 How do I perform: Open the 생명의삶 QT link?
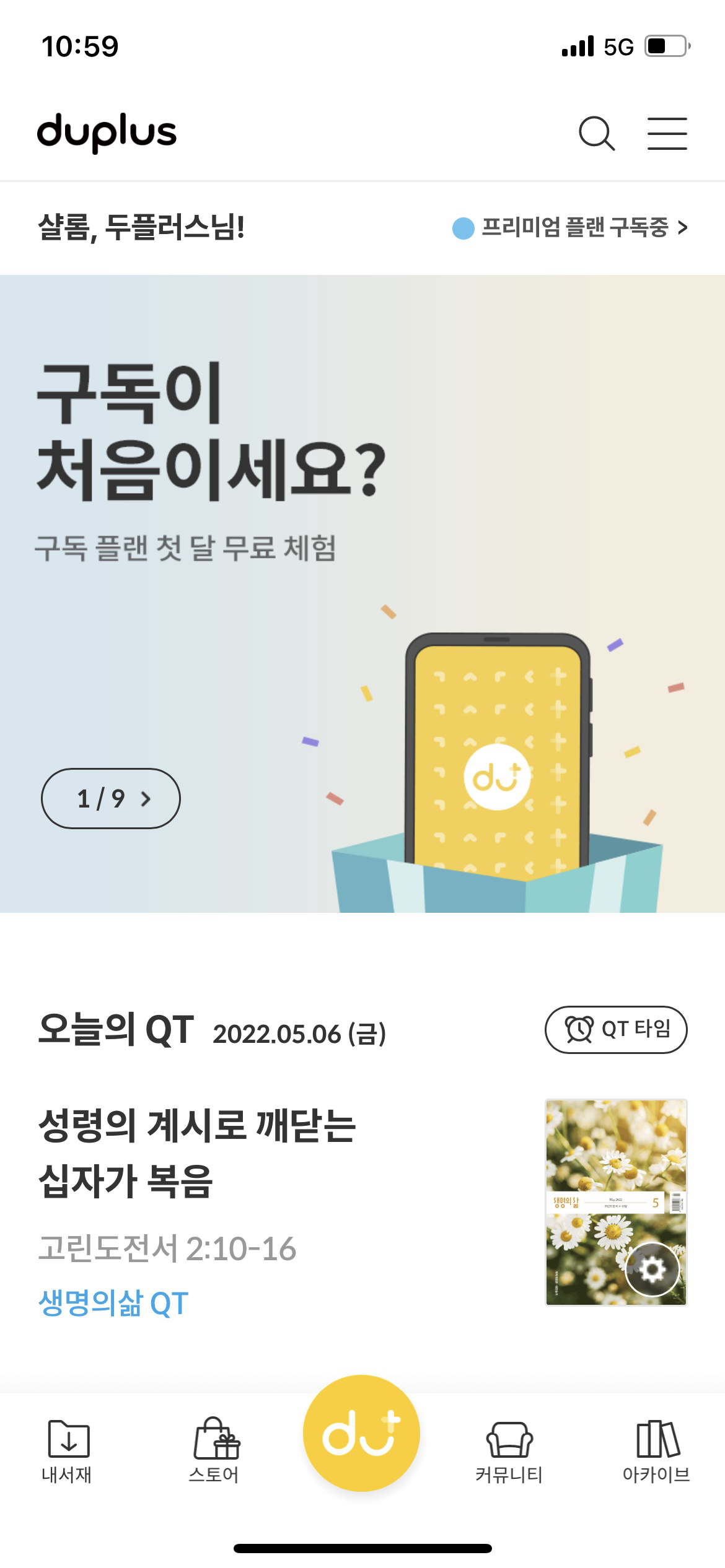pos(113,1303)
